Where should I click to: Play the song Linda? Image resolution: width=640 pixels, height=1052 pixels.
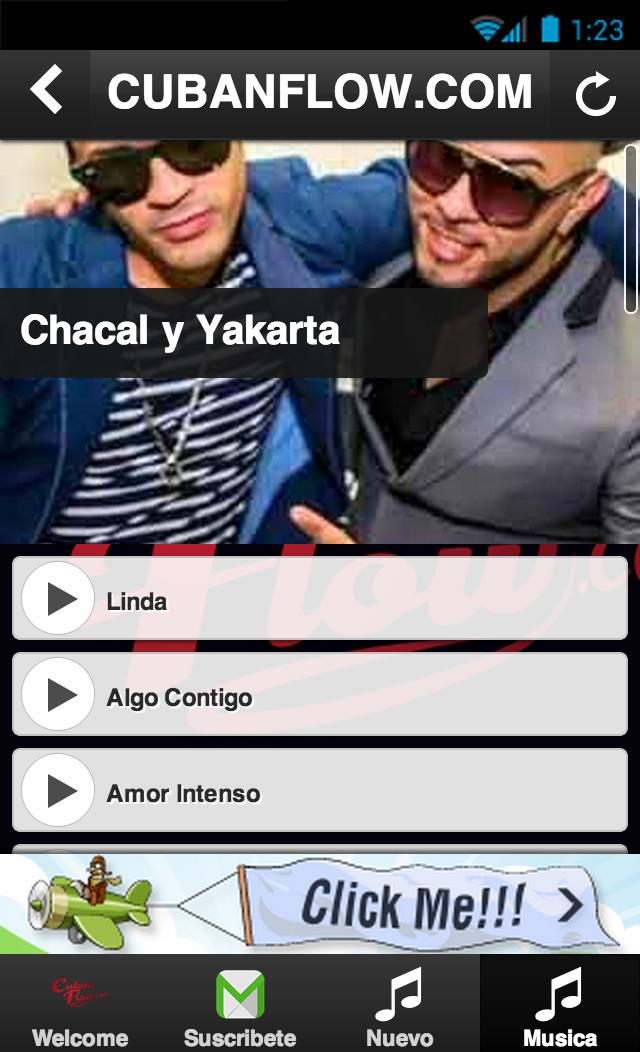click(x=58, y=600)
